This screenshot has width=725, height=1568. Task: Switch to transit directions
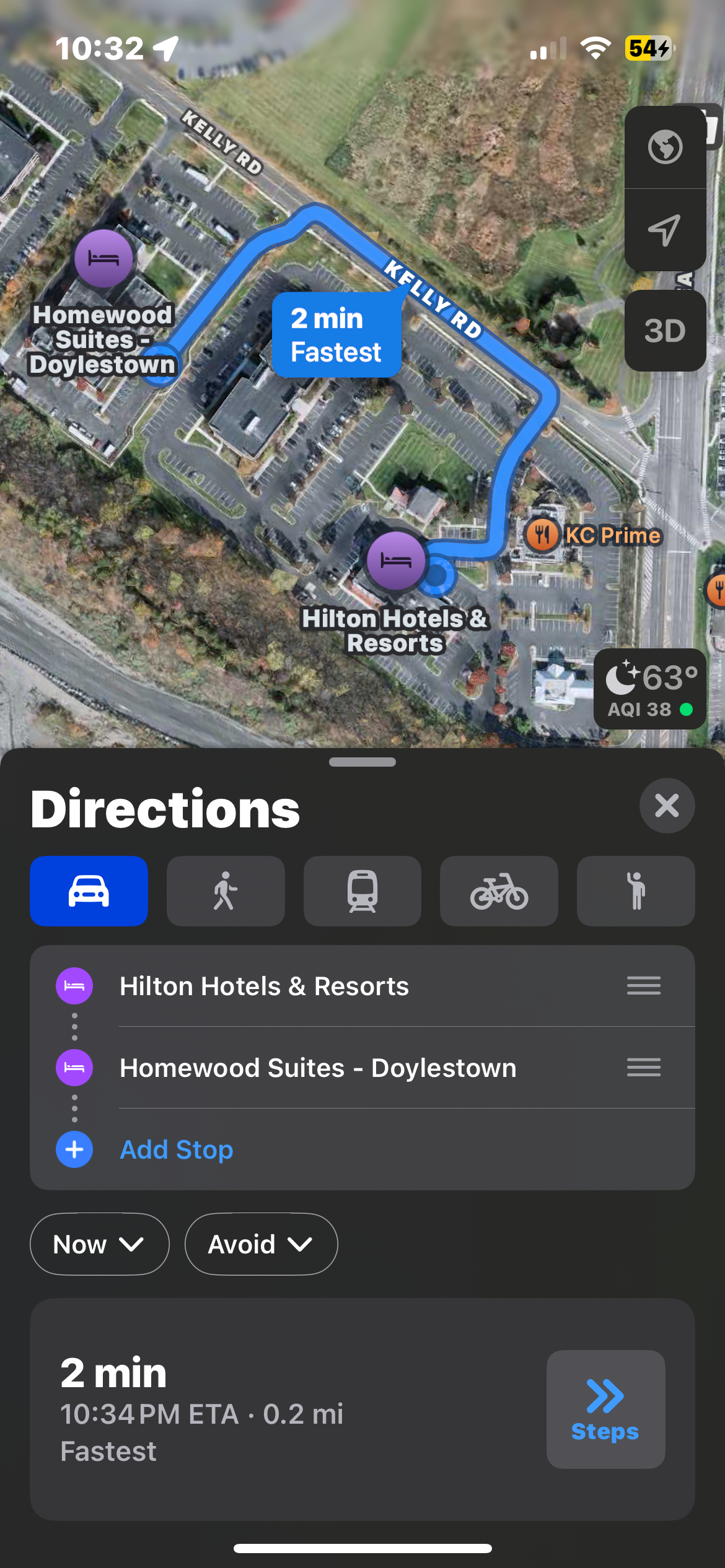[362, 891]
